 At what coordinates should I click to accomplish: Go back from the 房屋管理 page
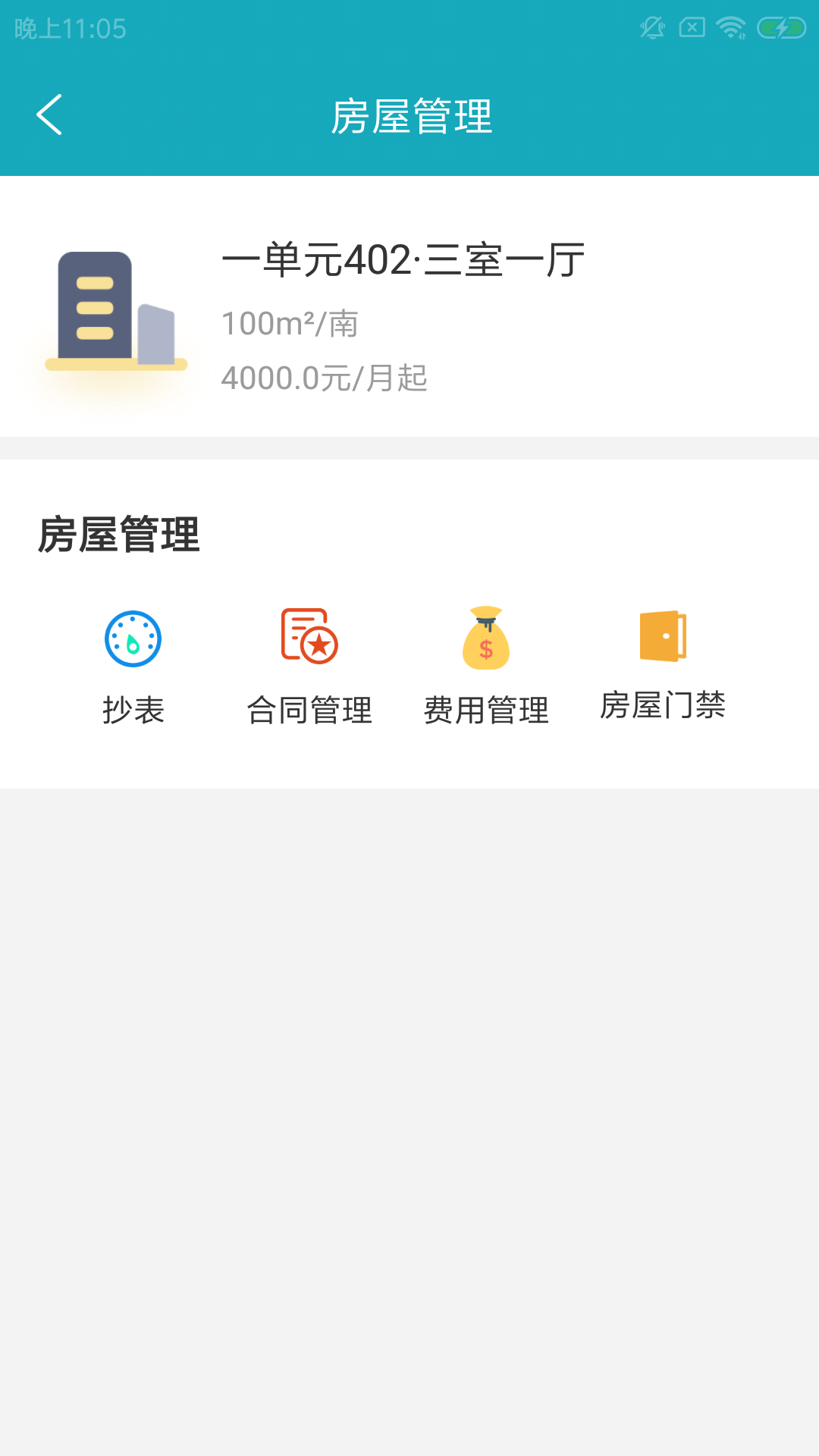[x=49, y=115]
